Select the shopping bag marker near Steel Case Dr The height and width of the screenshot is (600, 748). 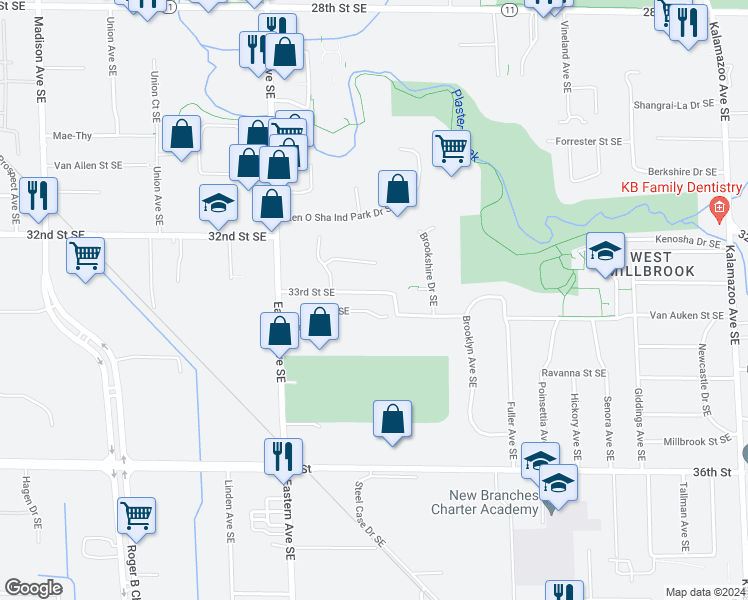[394, 420]
